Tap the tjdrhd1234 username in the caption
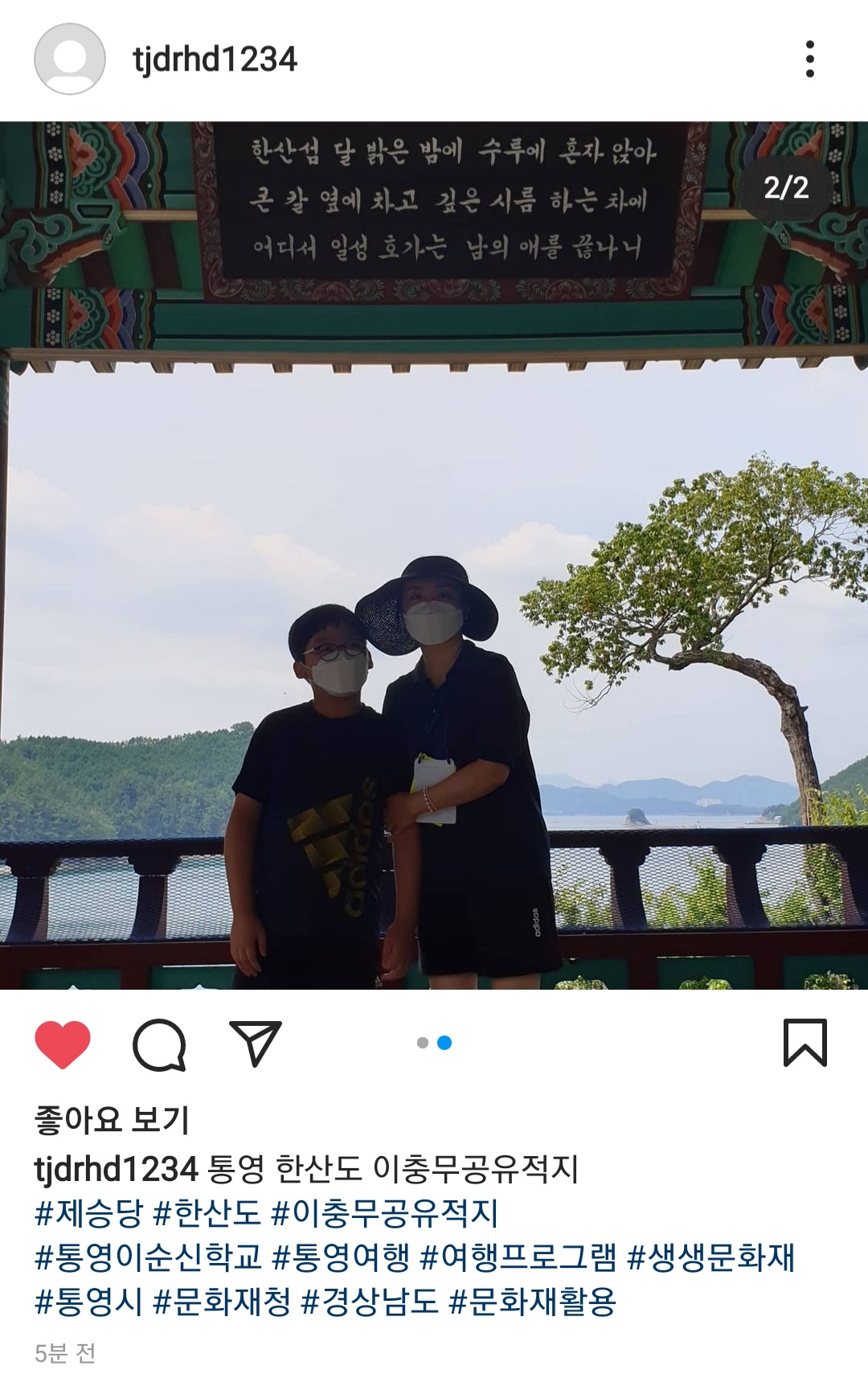The width and height of the screenshot is (868, 1382). point(116,1169)
